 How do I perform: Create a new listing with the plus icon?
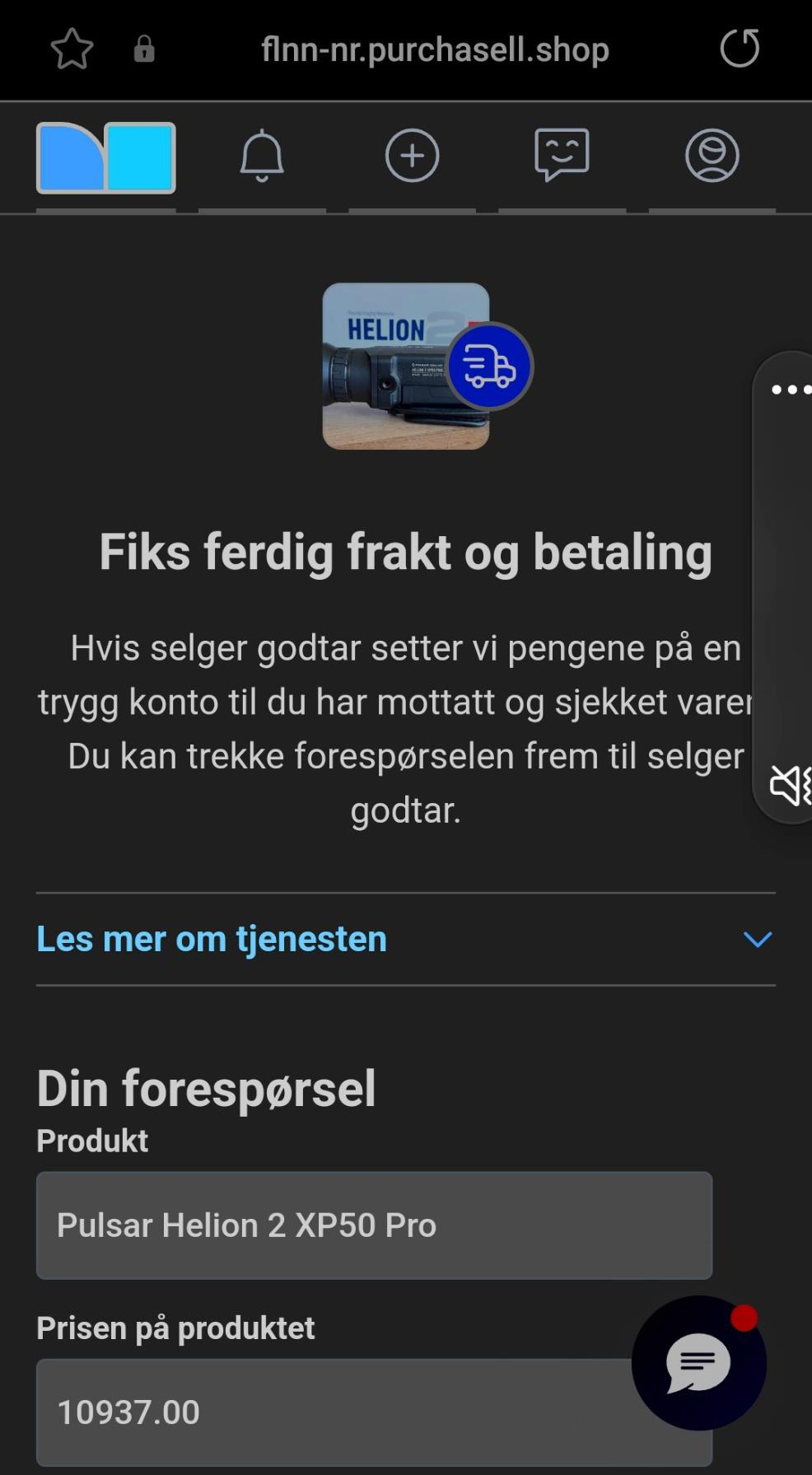412,156
